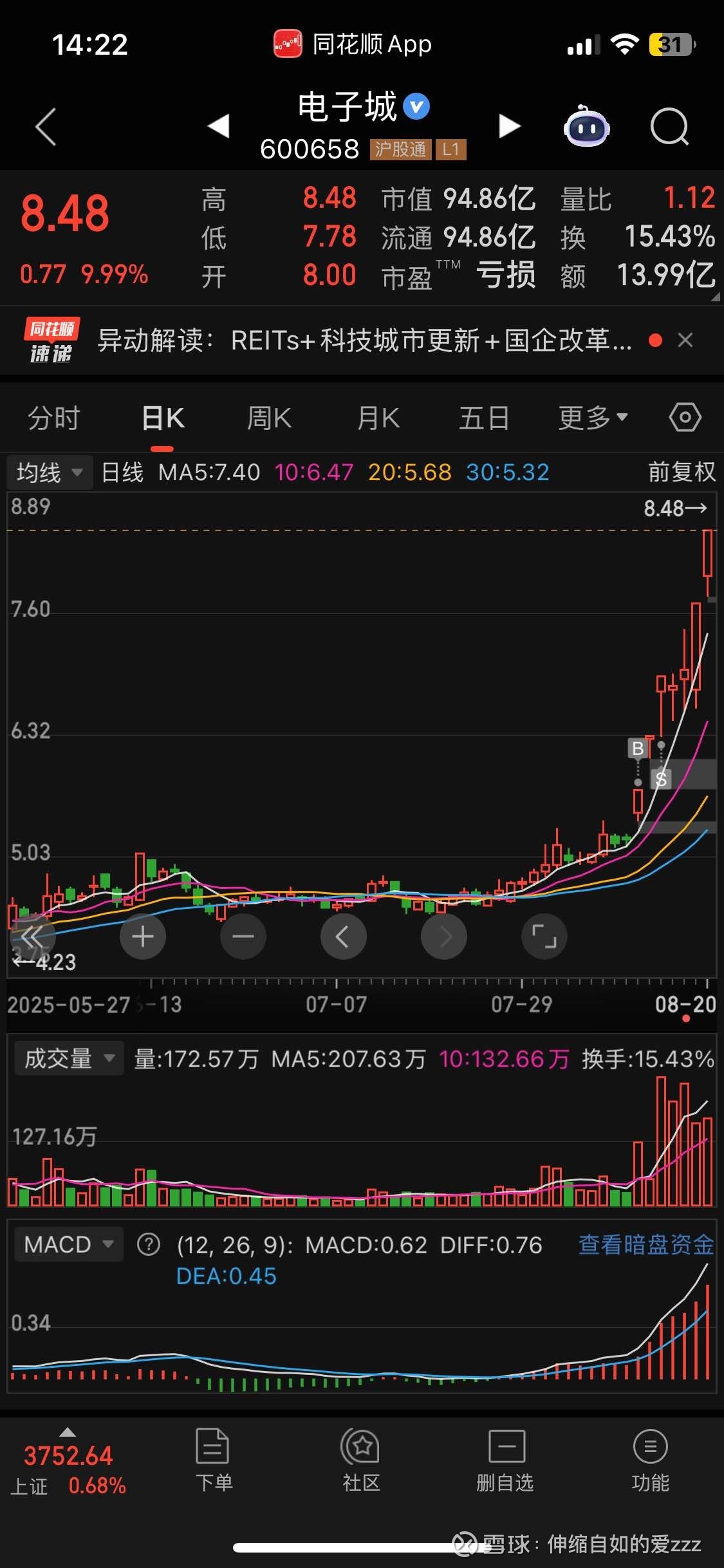
Task: Switch to the next stock
Action: coord(509,126)
